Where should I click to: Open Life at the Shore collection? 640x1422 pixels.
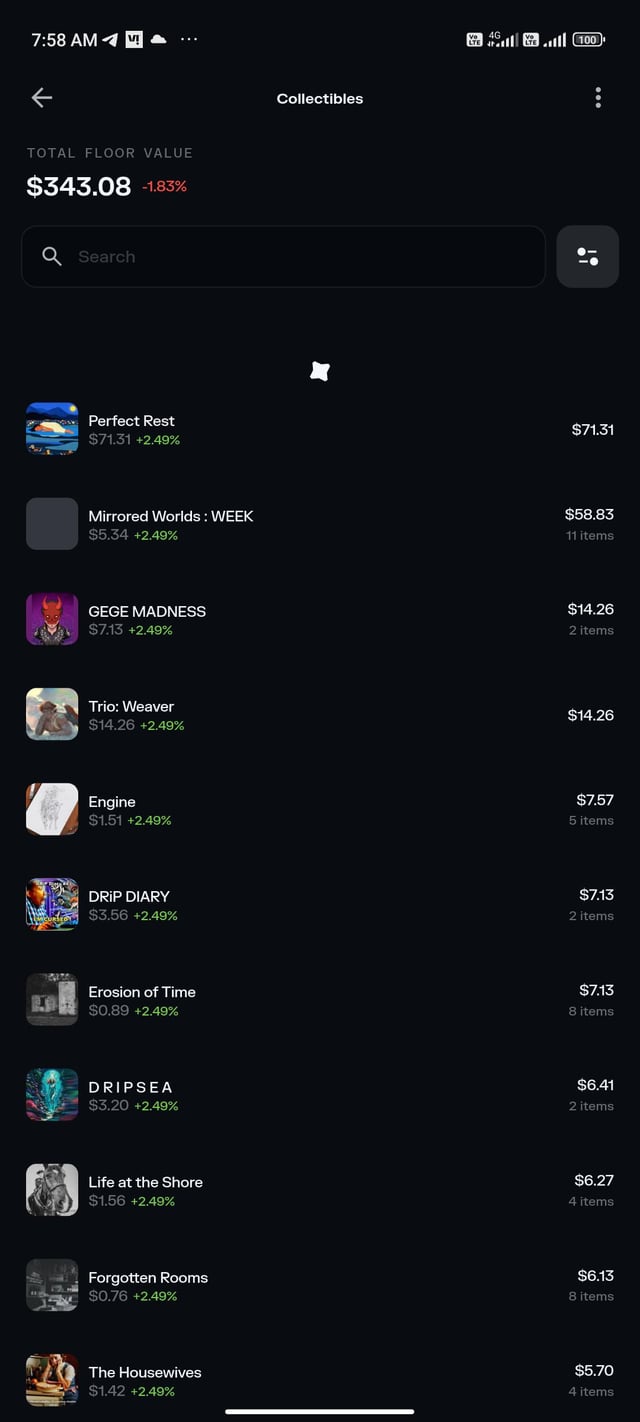click(320, 1190)
